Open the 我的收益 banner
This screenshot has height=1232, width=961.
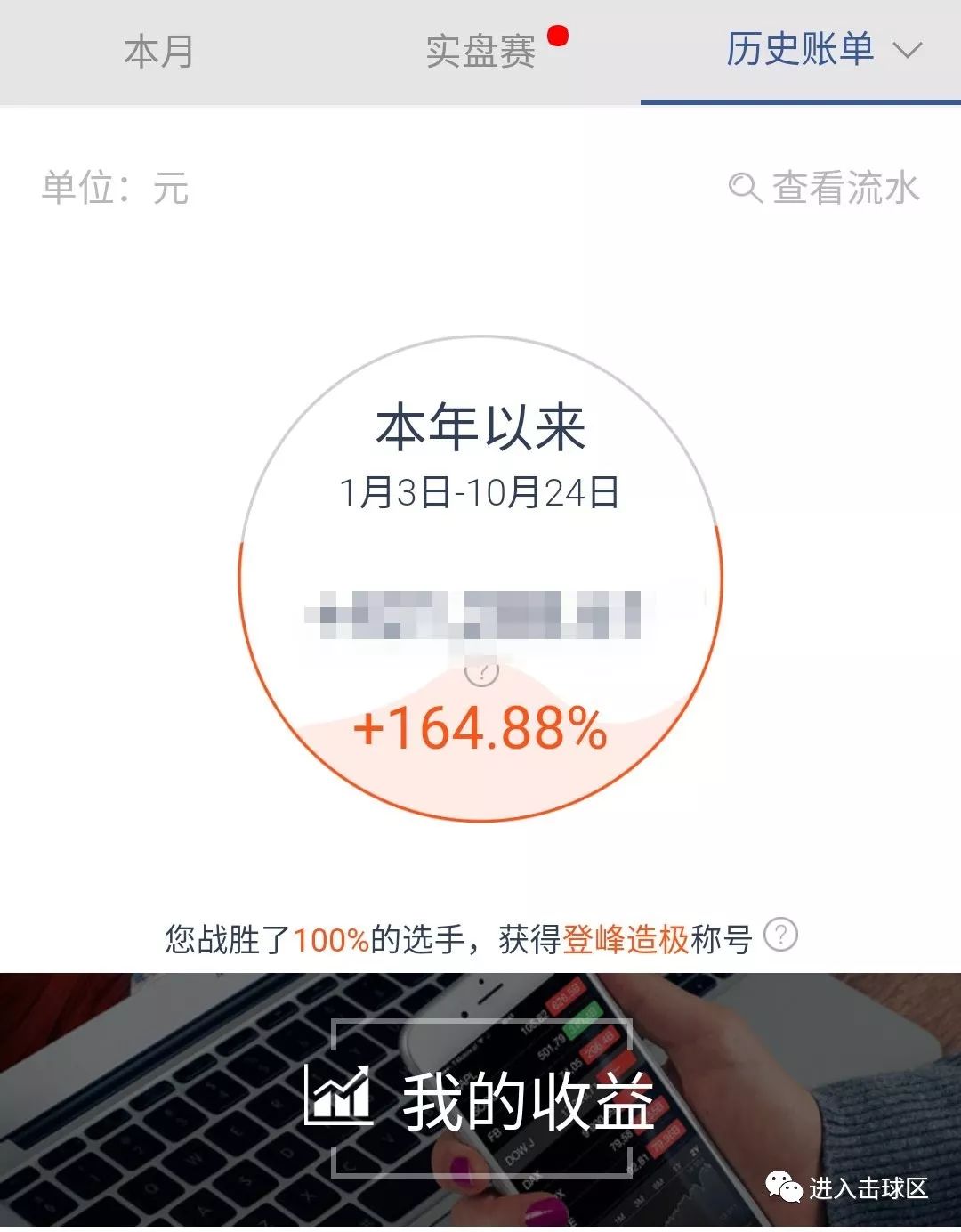[481, 1100]
